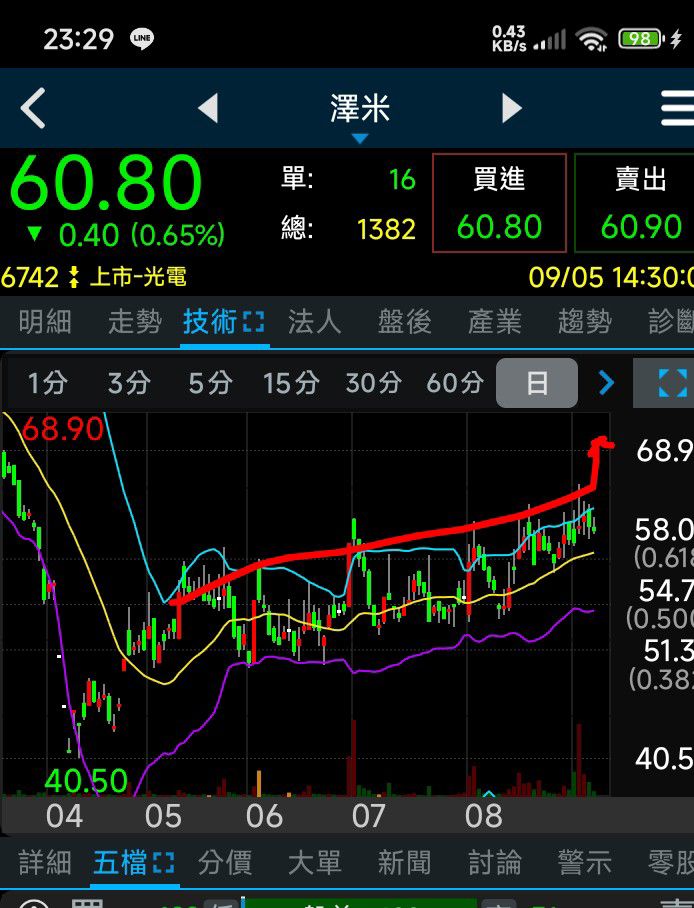View the 趨勢 tab
Screen dimensions: 694x908
[x=584, y=322]
